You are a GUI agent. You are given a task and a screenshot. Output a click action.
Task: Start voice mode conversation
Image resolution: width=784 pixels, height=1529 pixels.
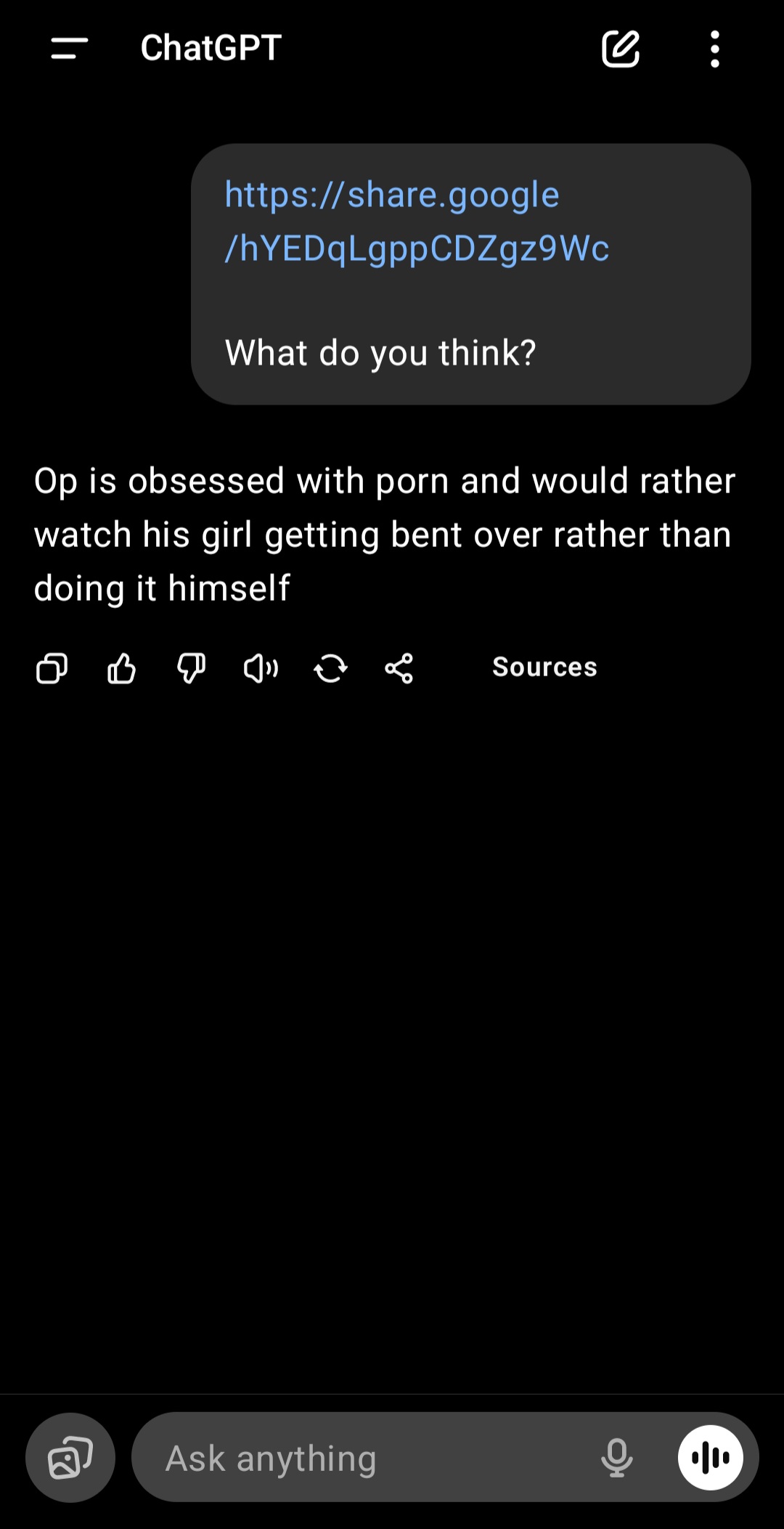click(x=710, y=1457)
